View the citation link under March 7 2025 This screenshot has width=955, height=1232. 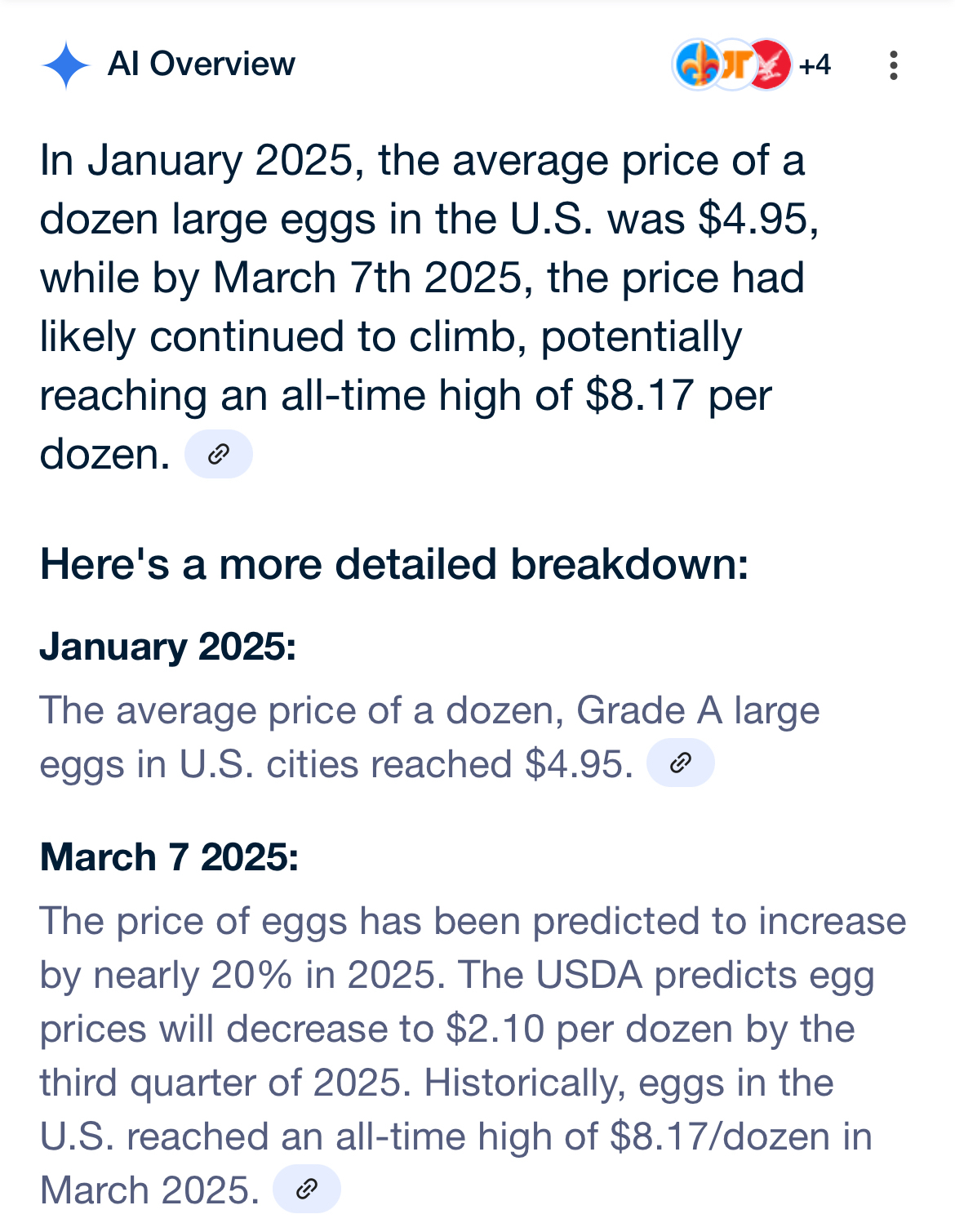coord(306,1189)
